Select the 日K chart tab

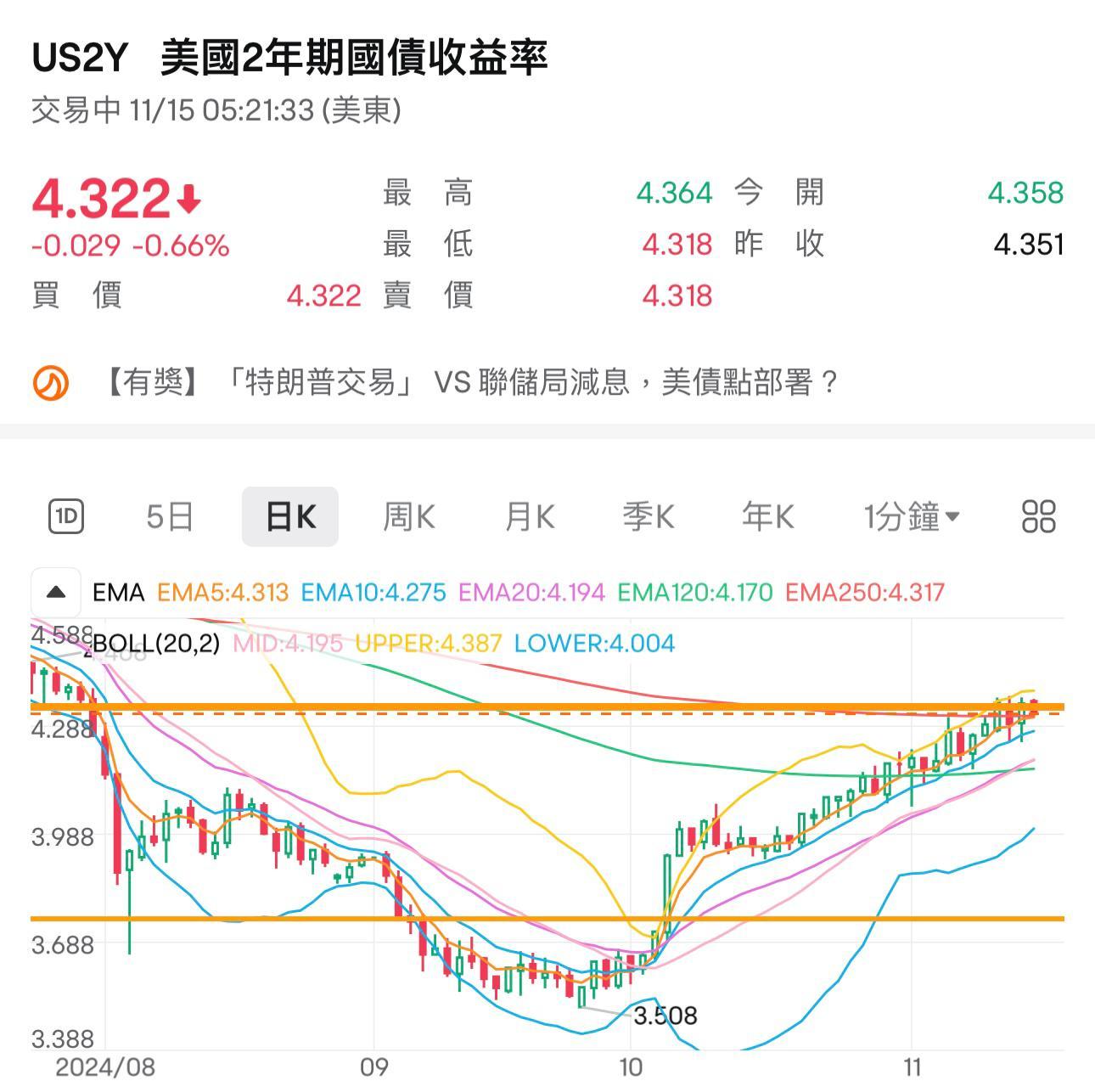coord(290,516)
